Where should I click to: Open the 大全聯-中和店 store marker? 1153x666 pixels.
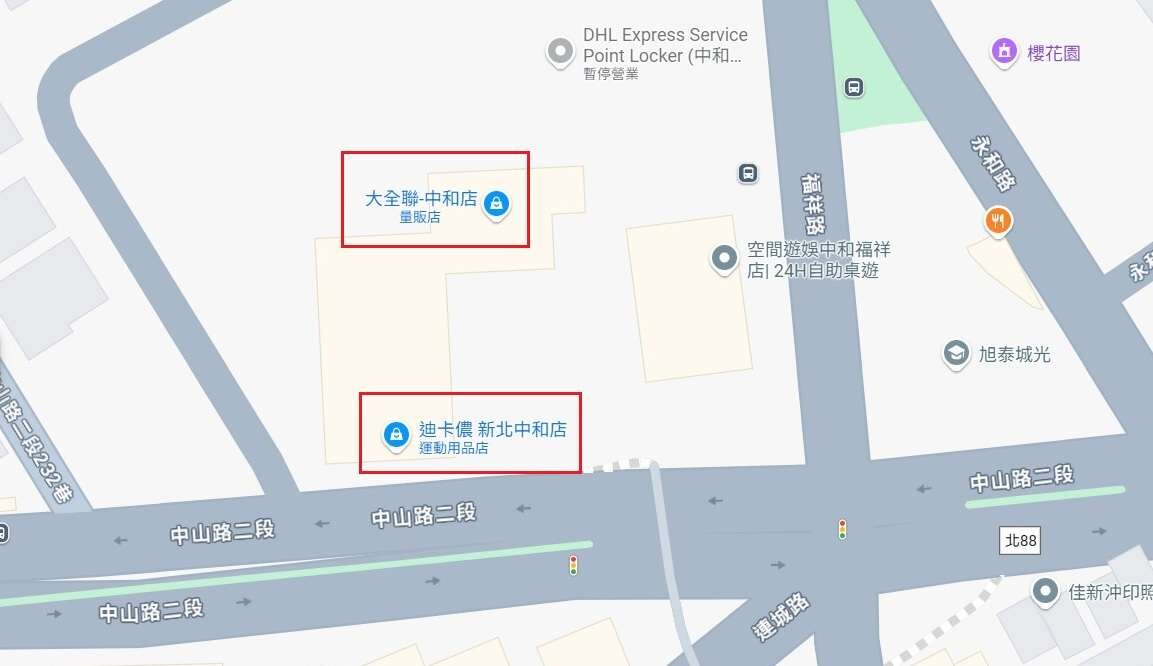click(496, 204)
